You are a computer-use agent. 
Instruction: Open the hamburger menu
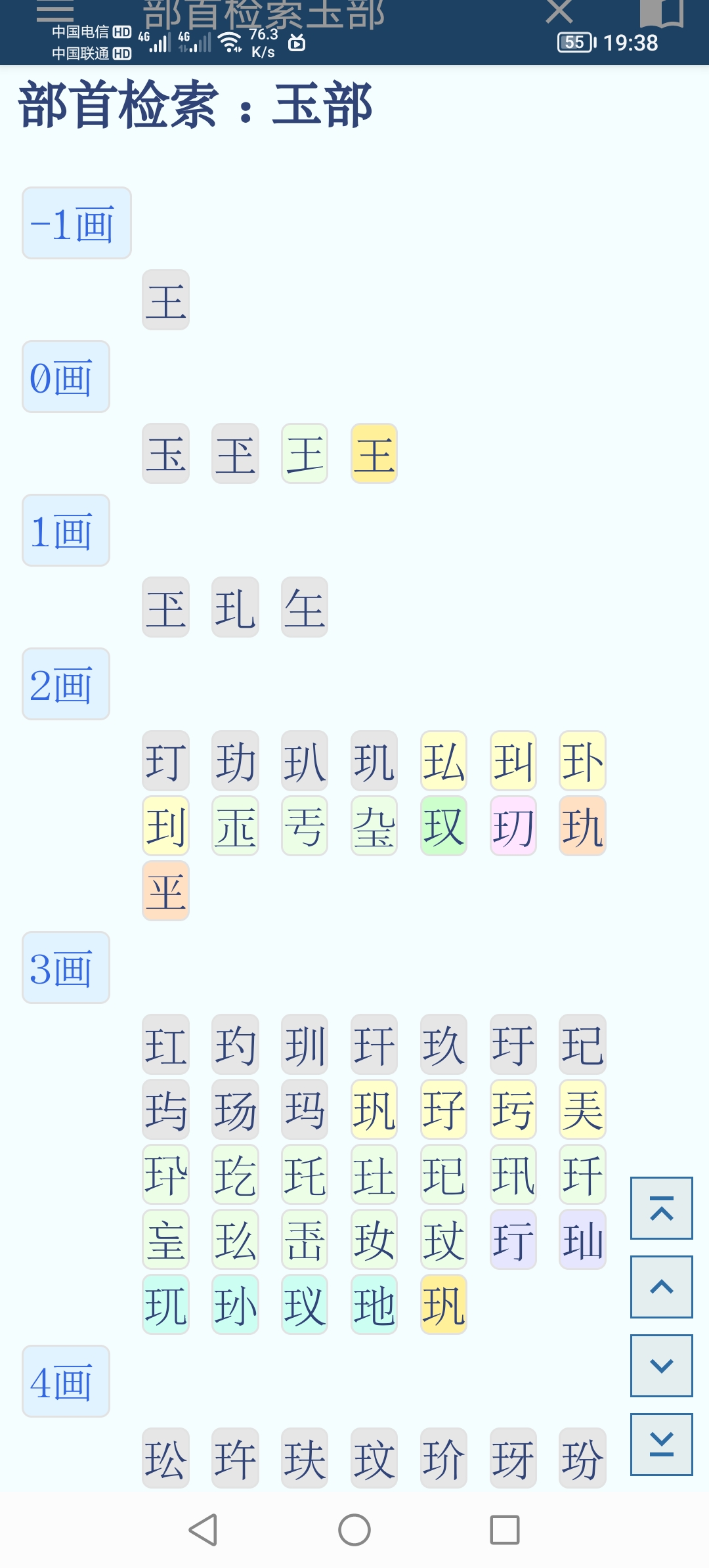point(55,11)
